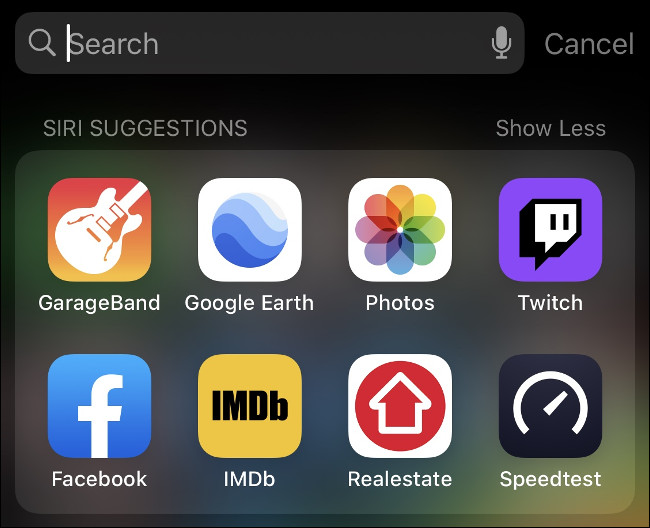Launch the Twitch app
The image size is (650, 528).
tap(550, 230)
